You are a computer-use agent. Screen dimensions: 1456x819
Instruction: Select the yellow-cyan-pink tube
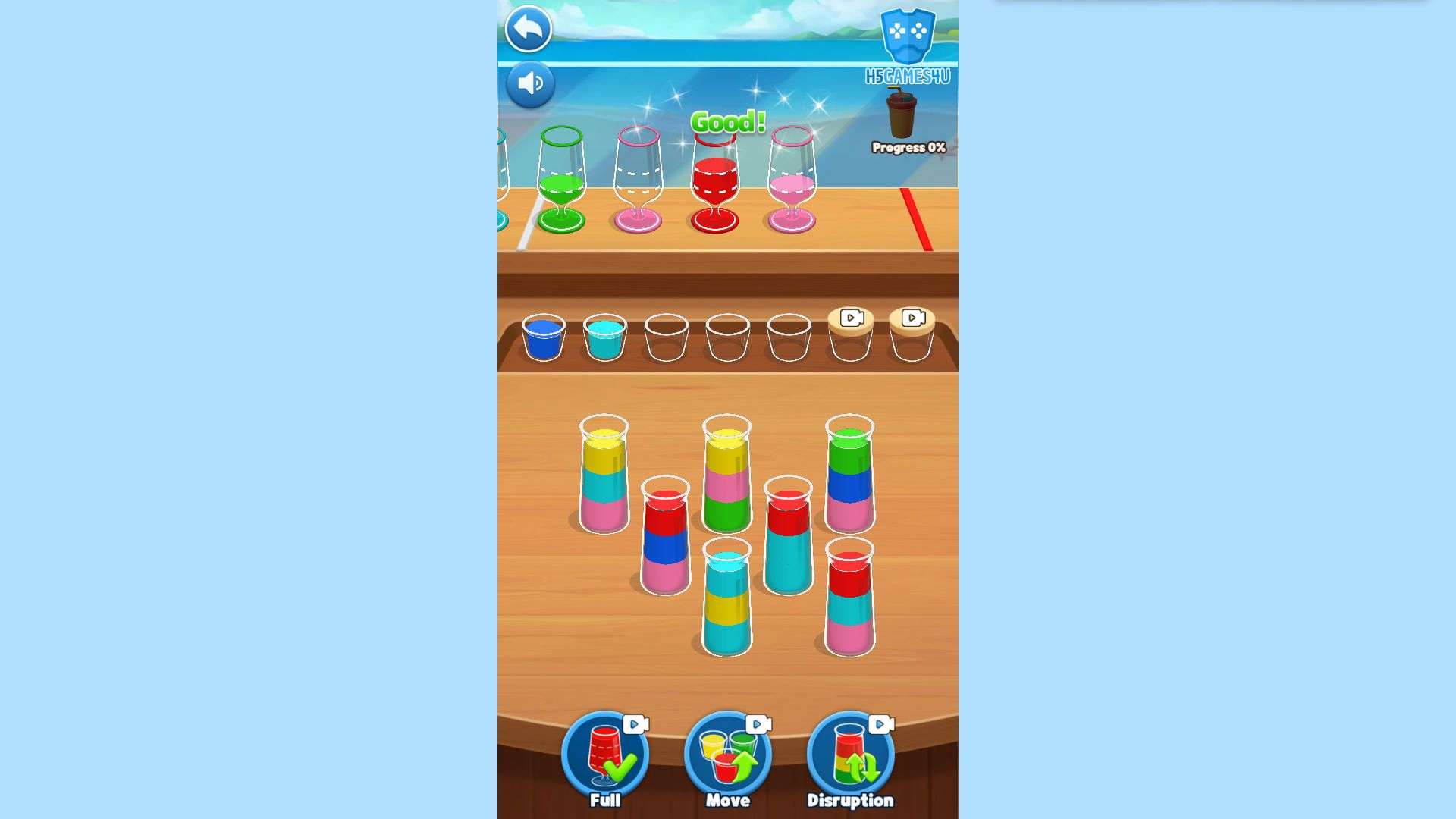[x=604, y=476]
